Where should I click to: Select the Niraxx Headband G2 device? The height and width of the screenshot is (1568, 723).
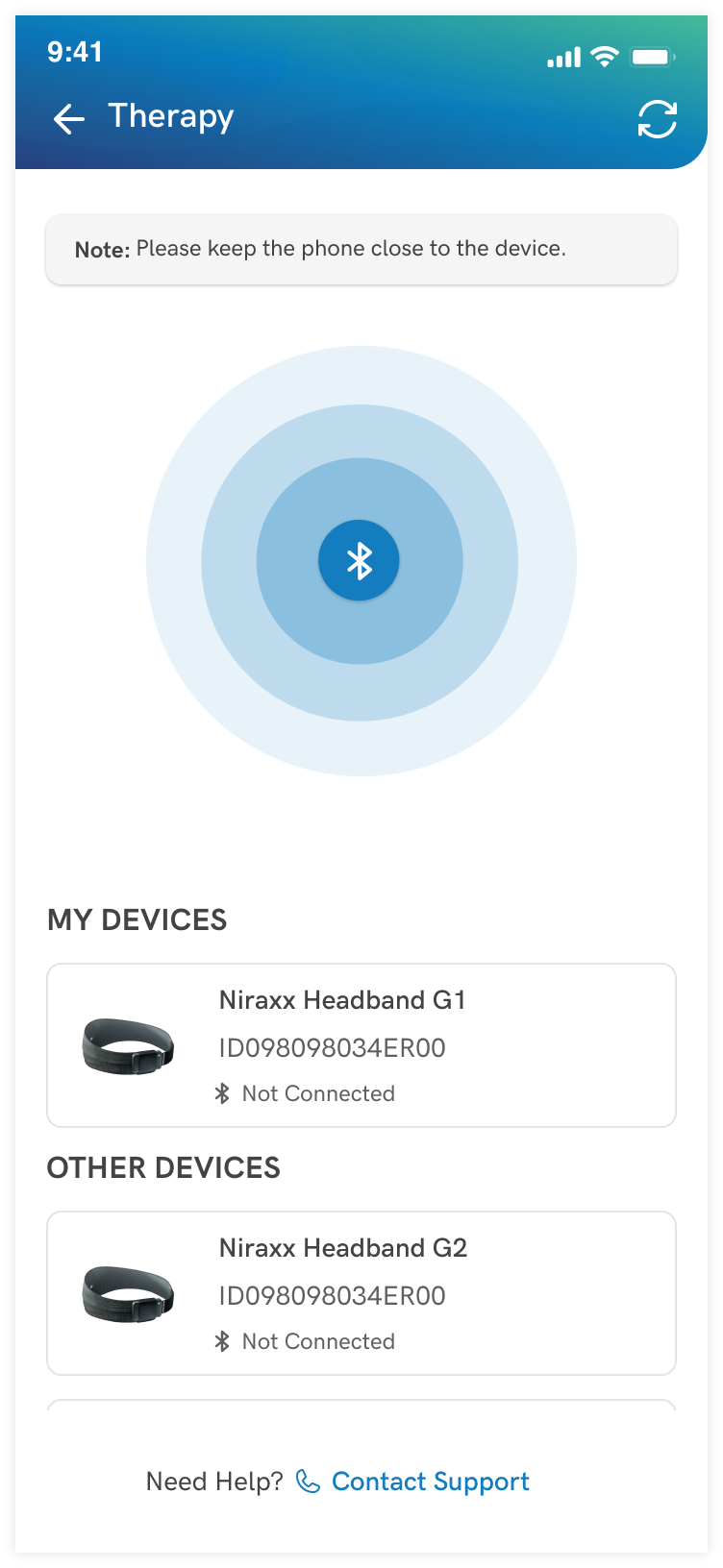(x=361, y=1293)
